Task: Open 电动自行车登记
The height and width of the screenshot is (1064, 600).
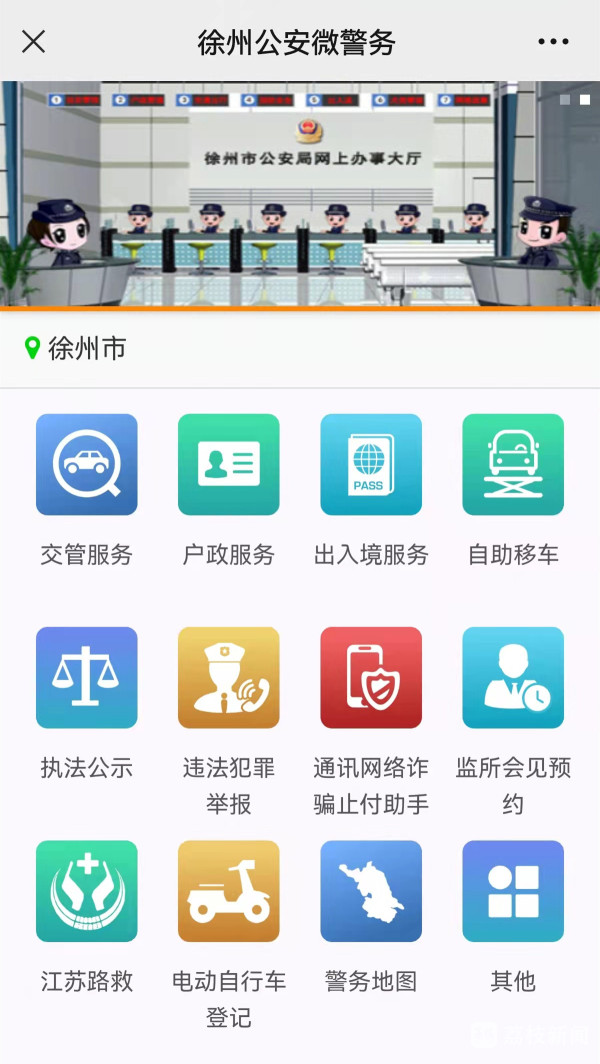Action: (228, 891)
